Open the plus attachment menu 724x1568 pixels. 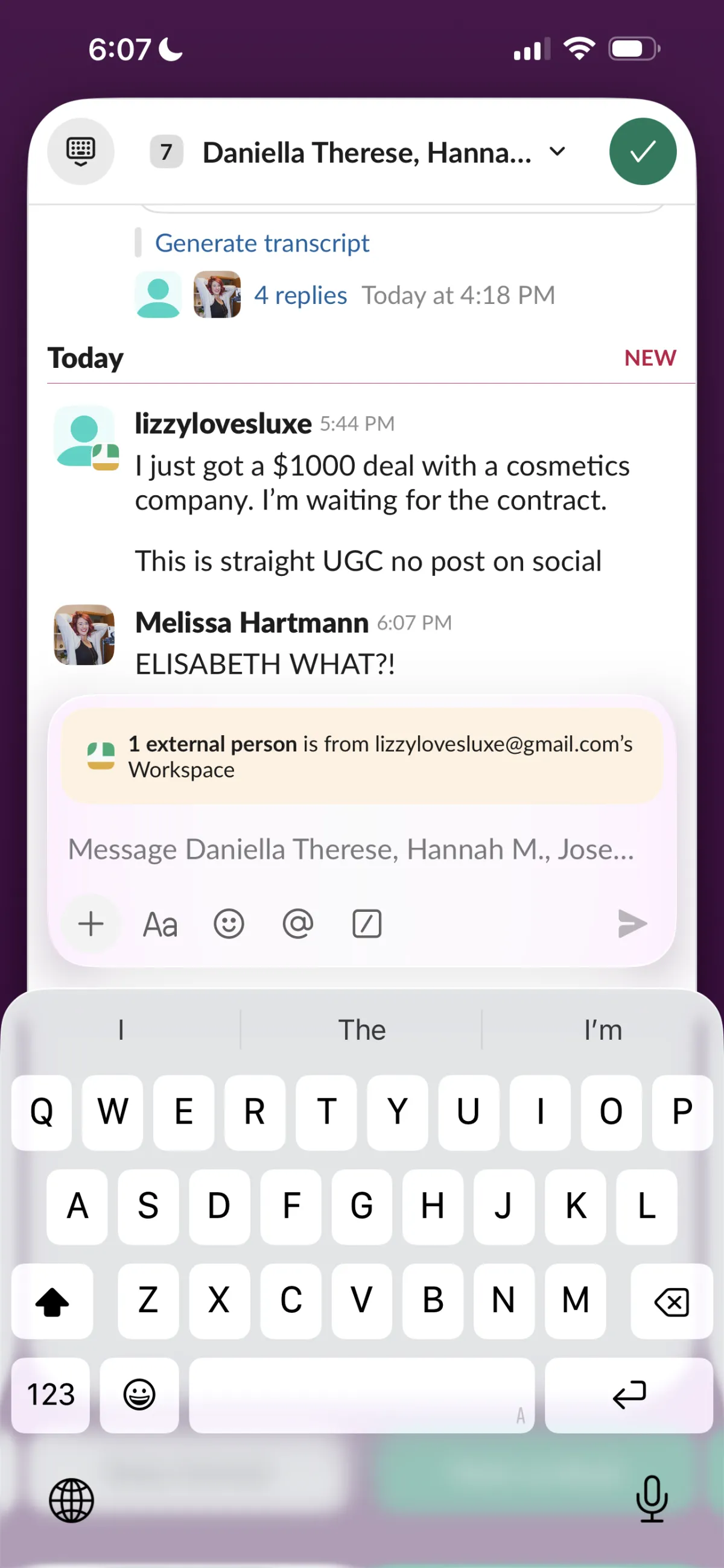pos(91,923)
